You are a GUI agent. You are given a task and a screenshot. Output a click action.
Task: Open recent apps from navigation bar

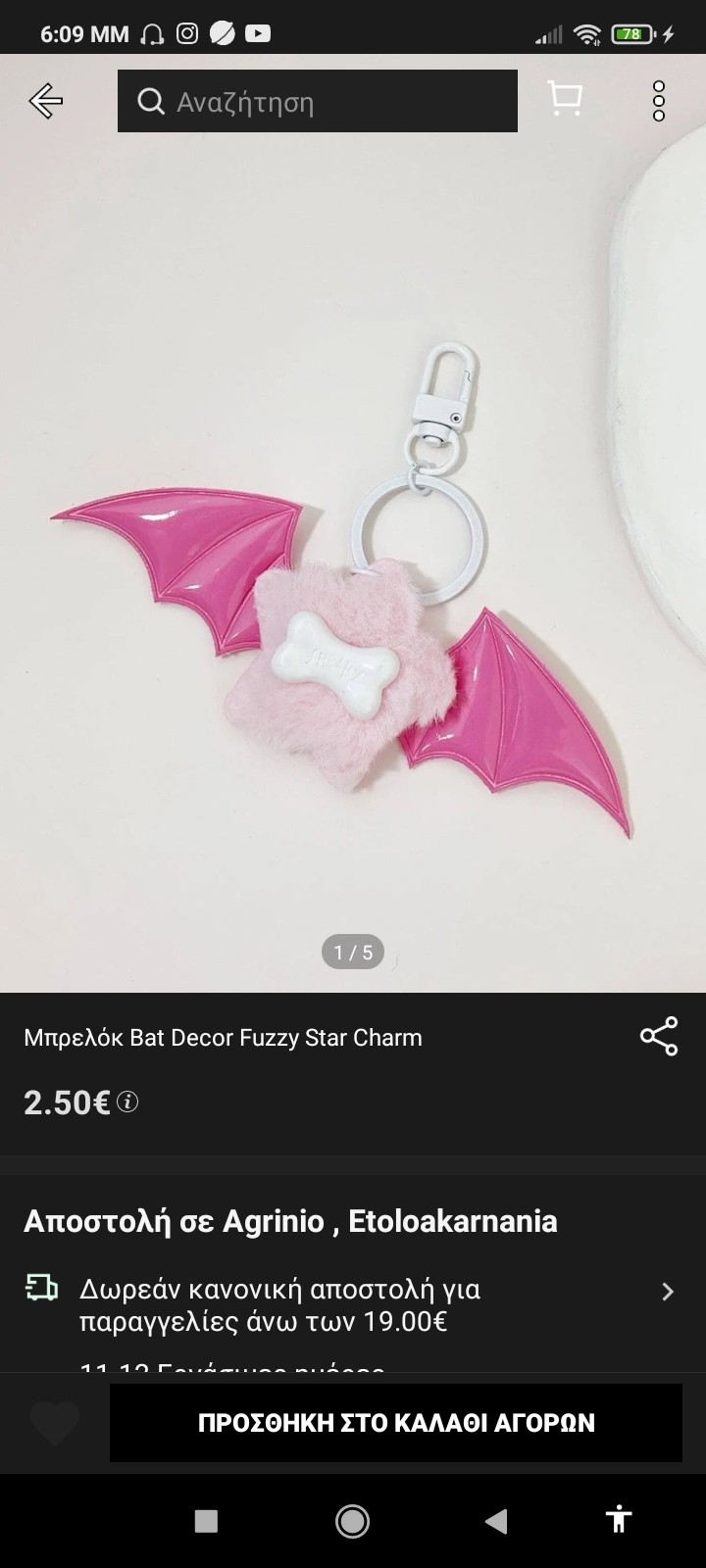[206, 1521]
